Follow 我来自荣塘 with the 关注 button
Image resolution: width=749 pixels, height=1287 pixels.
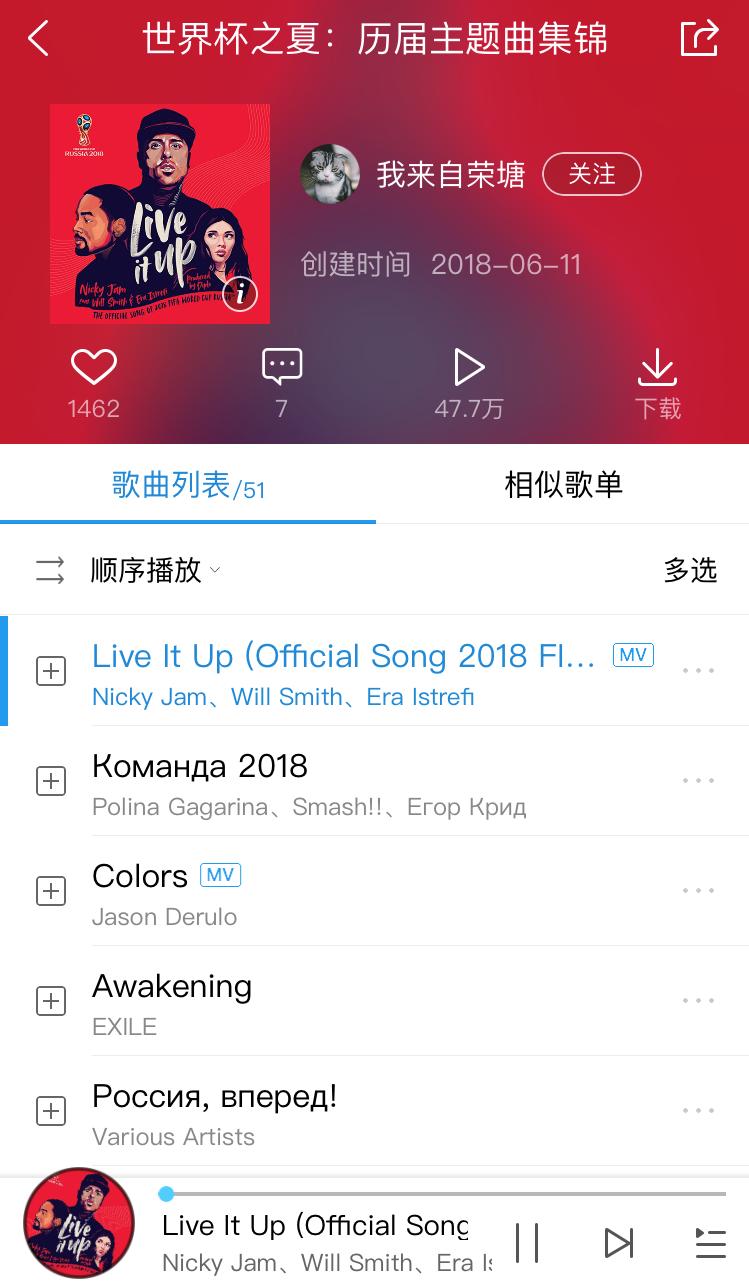(x=592, y=174)
